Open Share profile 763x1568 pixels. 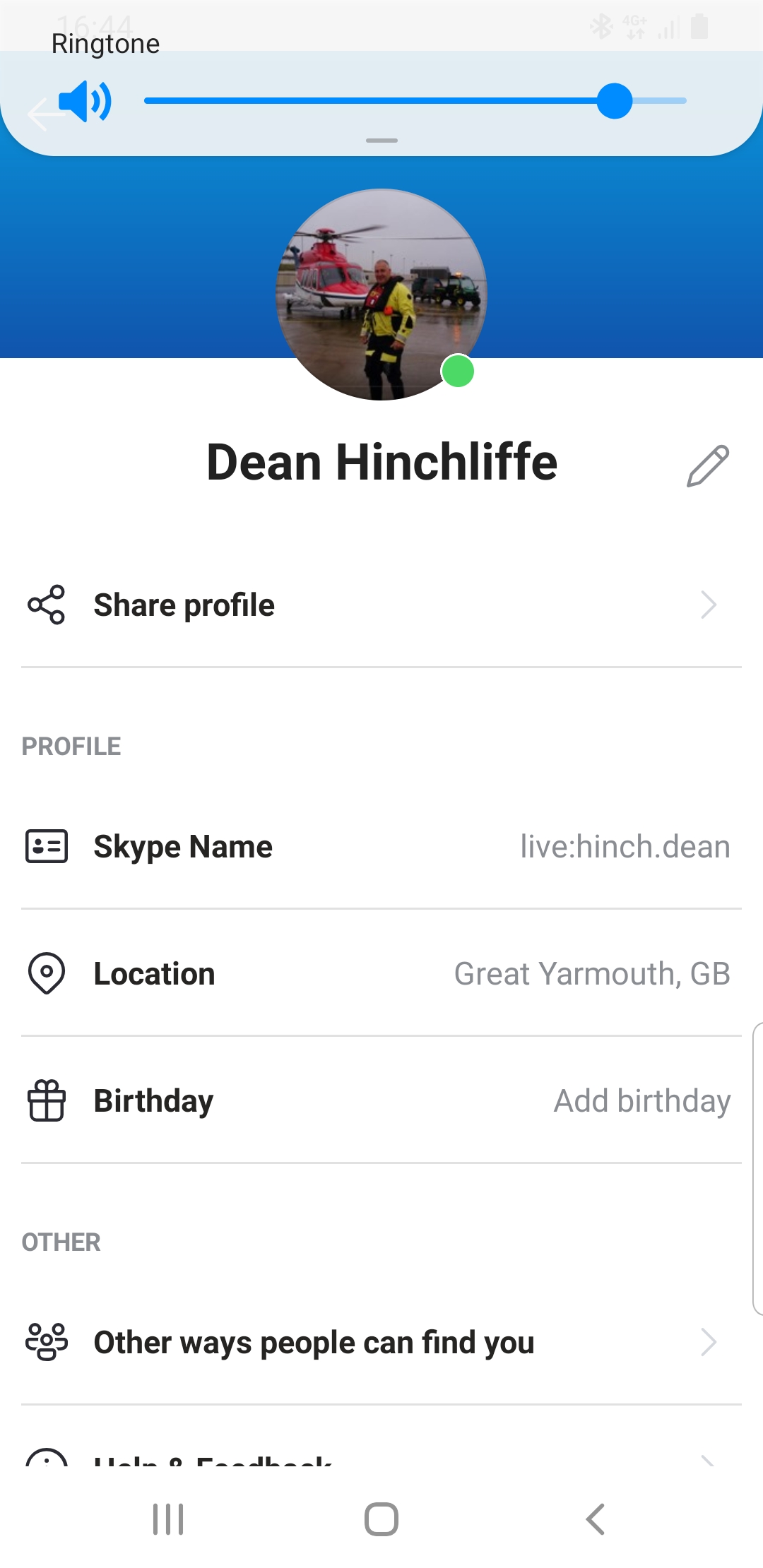[x=381, y=605]
